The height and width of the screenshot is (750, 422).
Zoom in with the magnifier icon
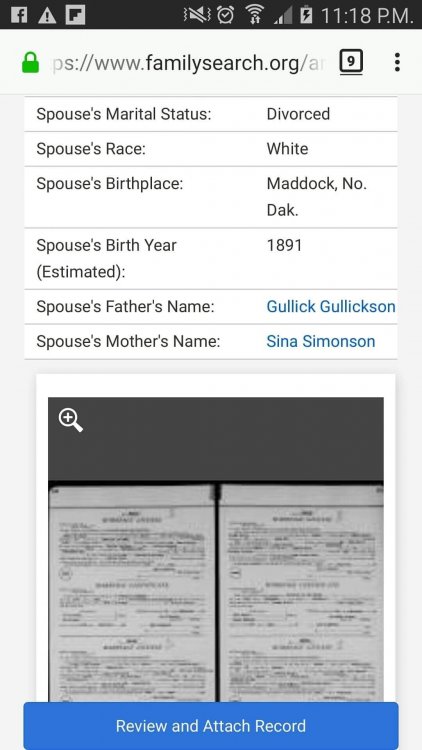70,420
